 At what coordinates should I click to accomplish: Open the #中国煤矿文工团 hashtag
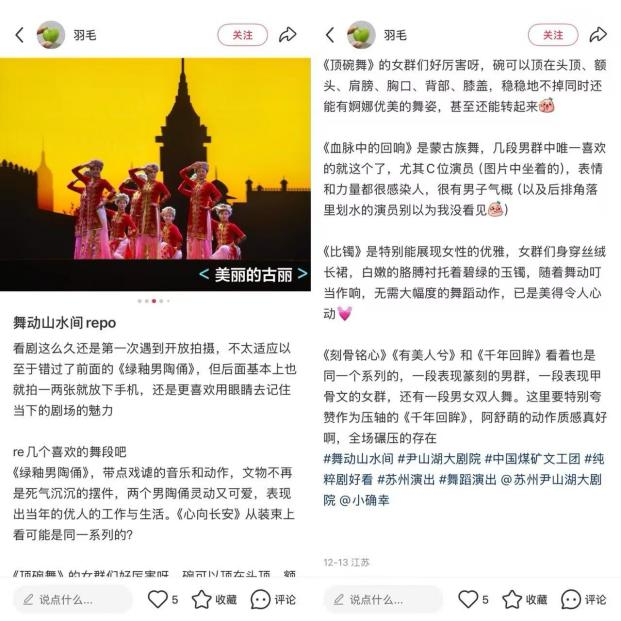[x=530, y=457]
